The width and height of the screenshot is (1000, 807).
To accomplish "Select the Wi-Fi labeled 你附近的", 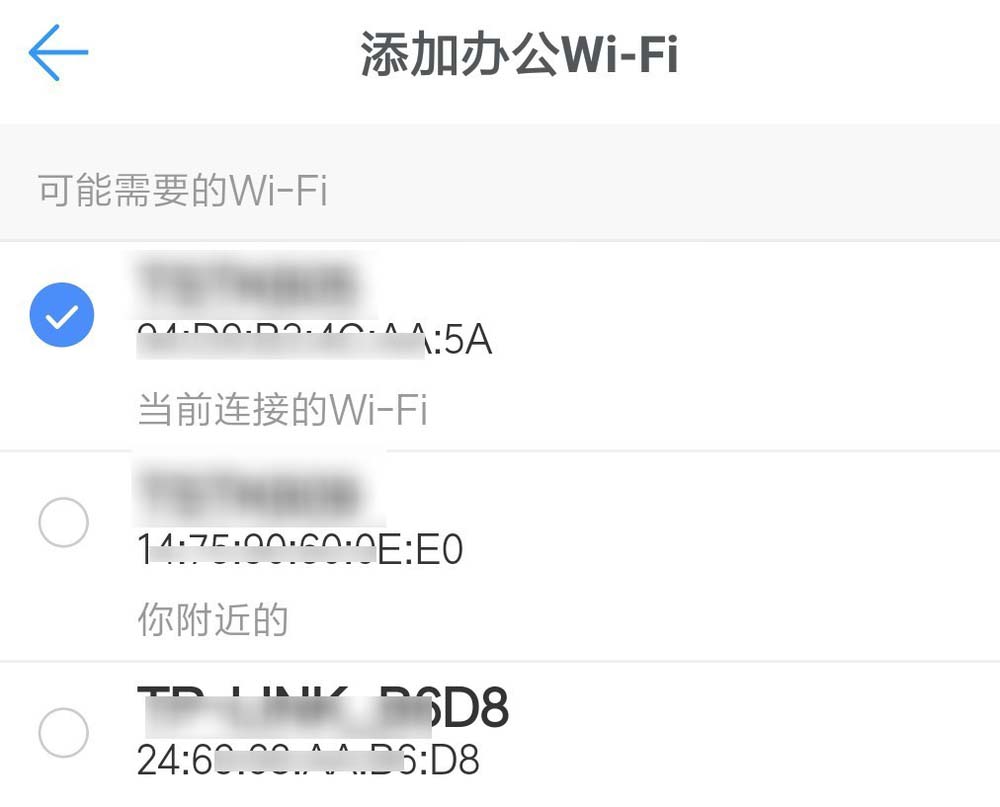I will tap(63, 523).
